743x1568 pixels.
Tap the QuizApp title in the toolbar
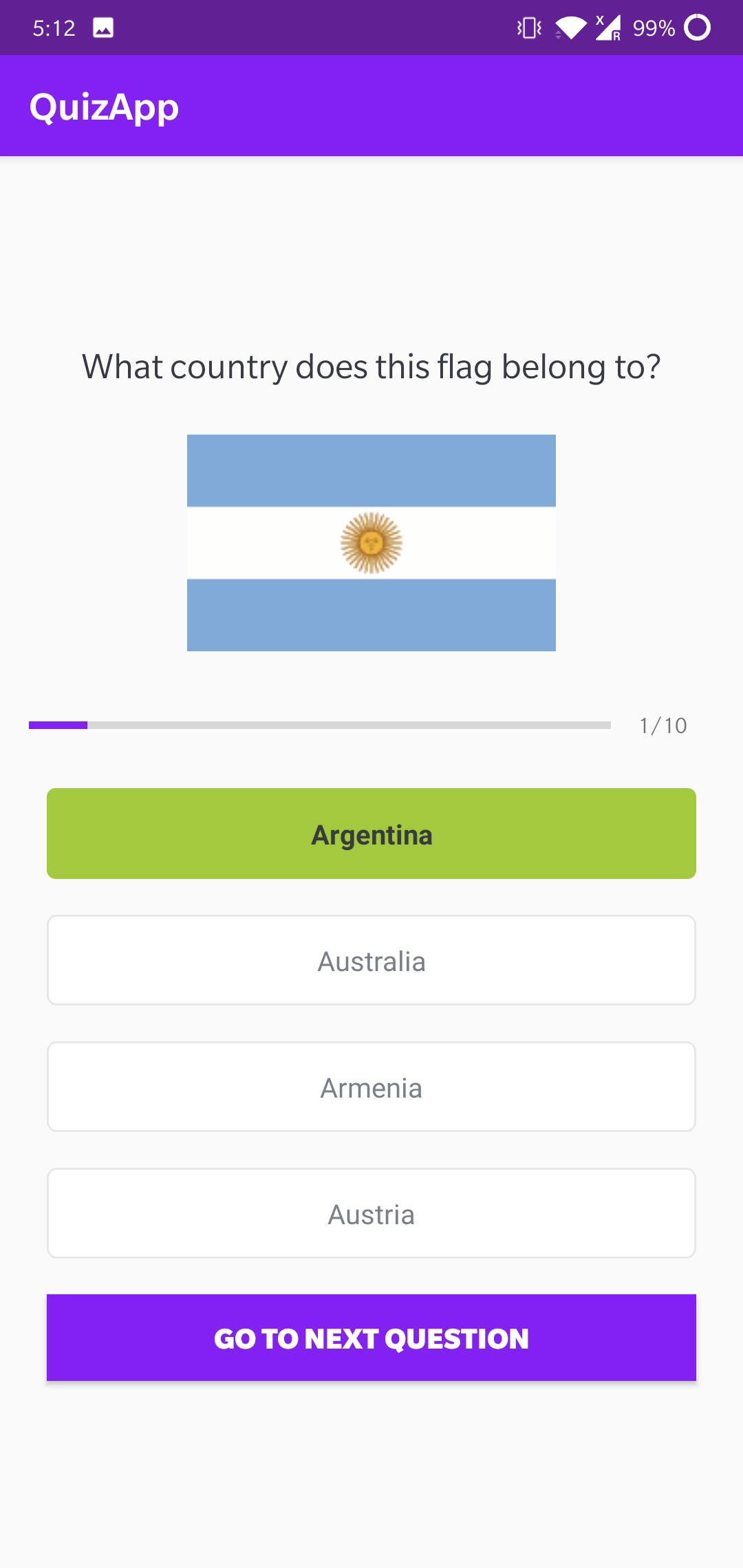105,106
